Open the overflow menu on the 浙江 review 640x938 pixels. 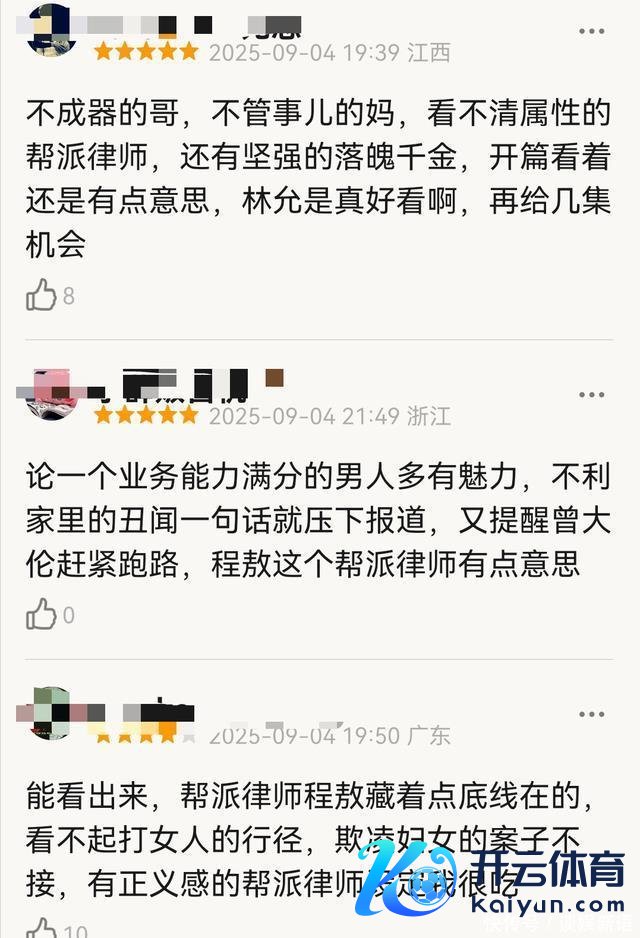point(591,396)
